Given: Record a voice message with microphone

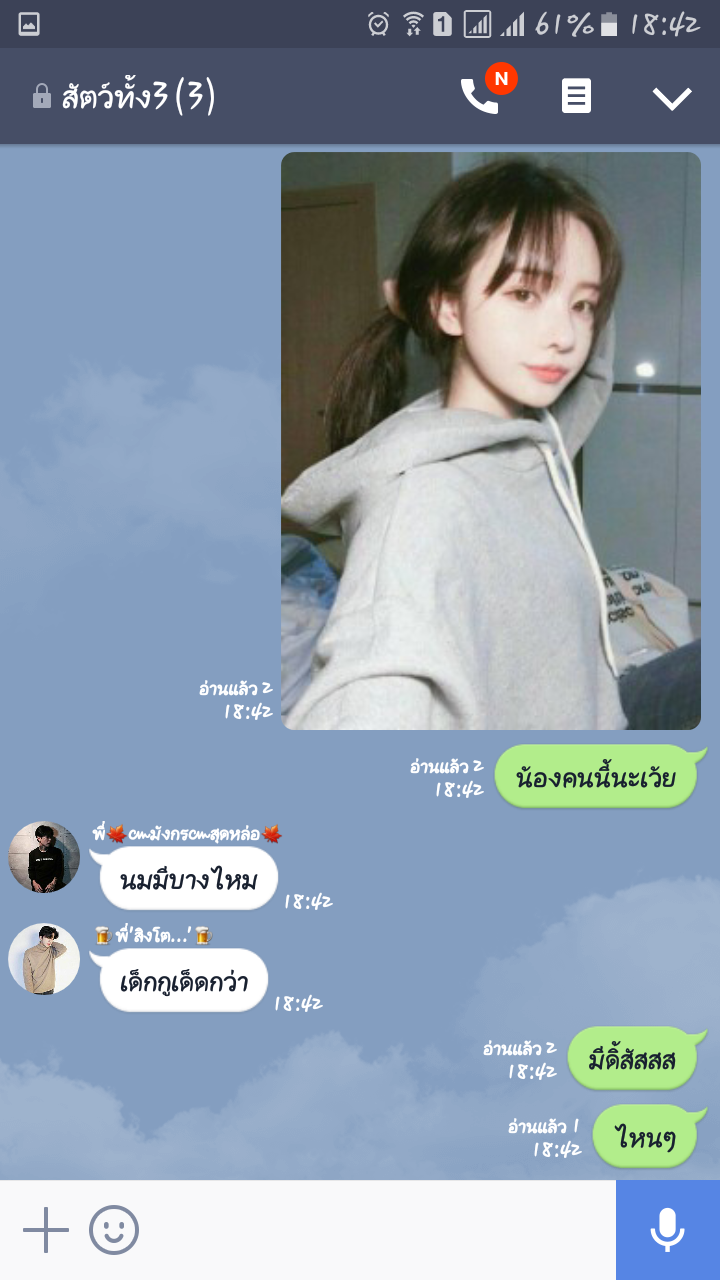Looking at the screenshot, I should pos(667,1230).
